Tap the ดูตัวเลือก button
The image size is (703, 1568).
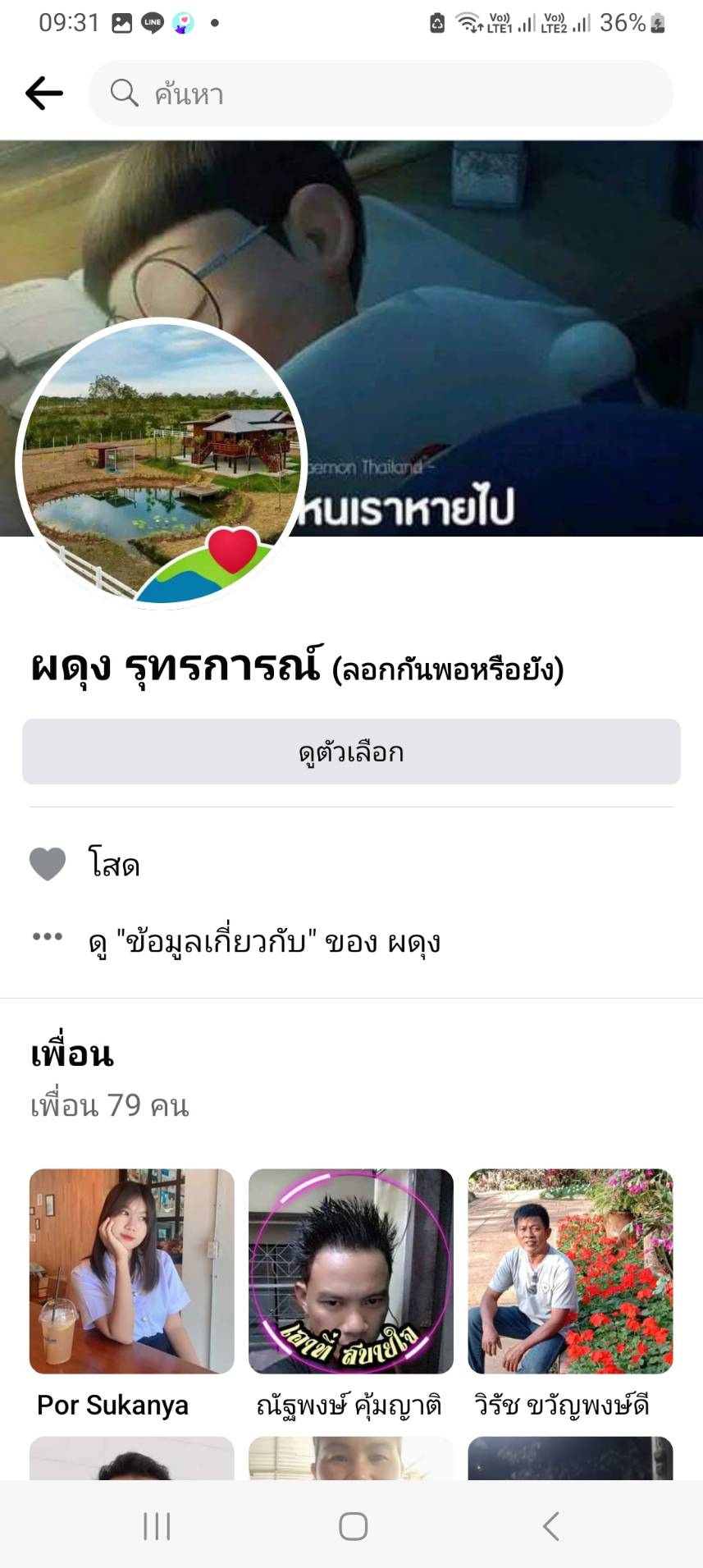(351, 752)
